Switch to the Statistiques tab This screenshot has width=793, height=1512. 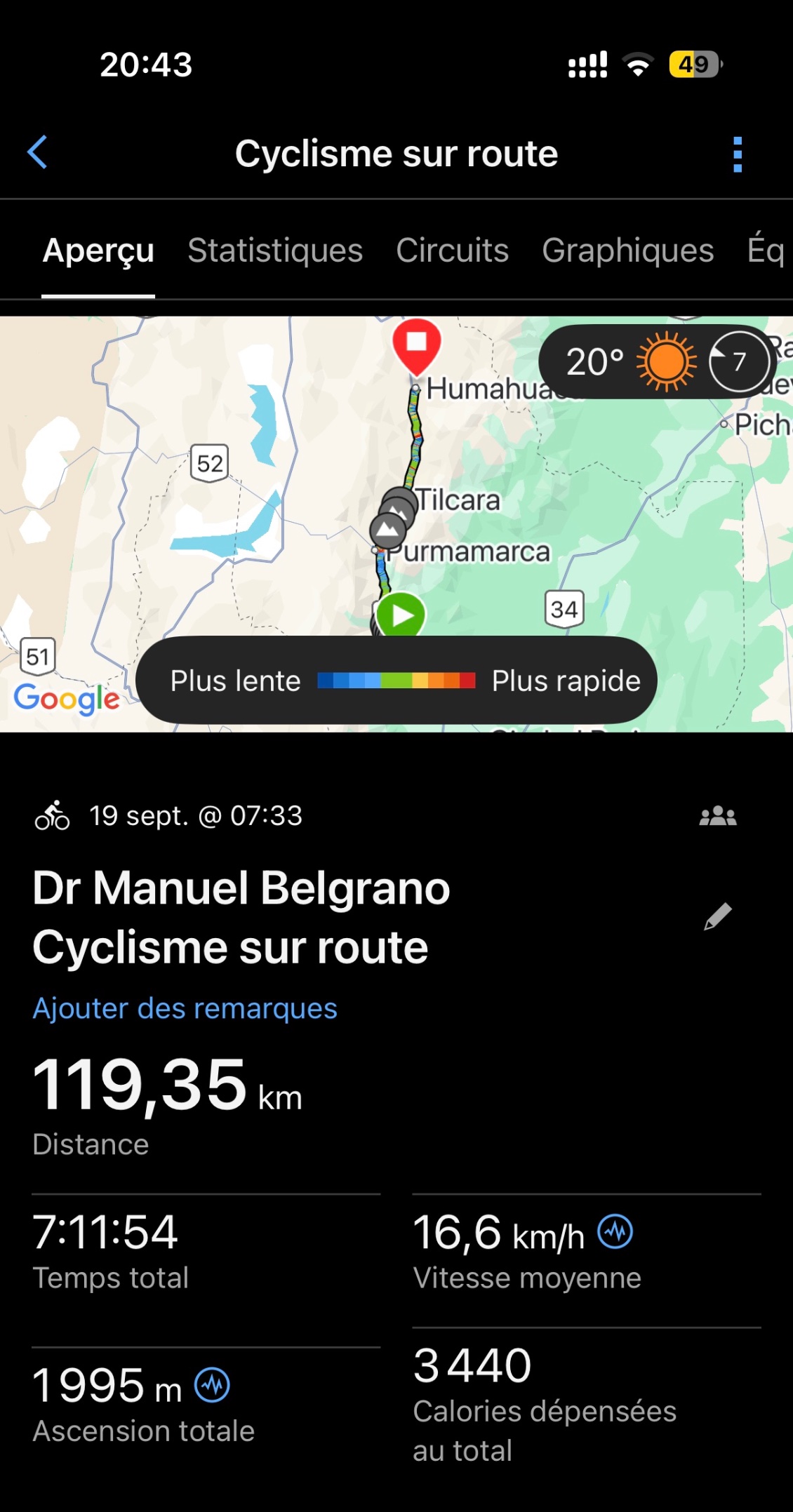(x=275, y=250)
